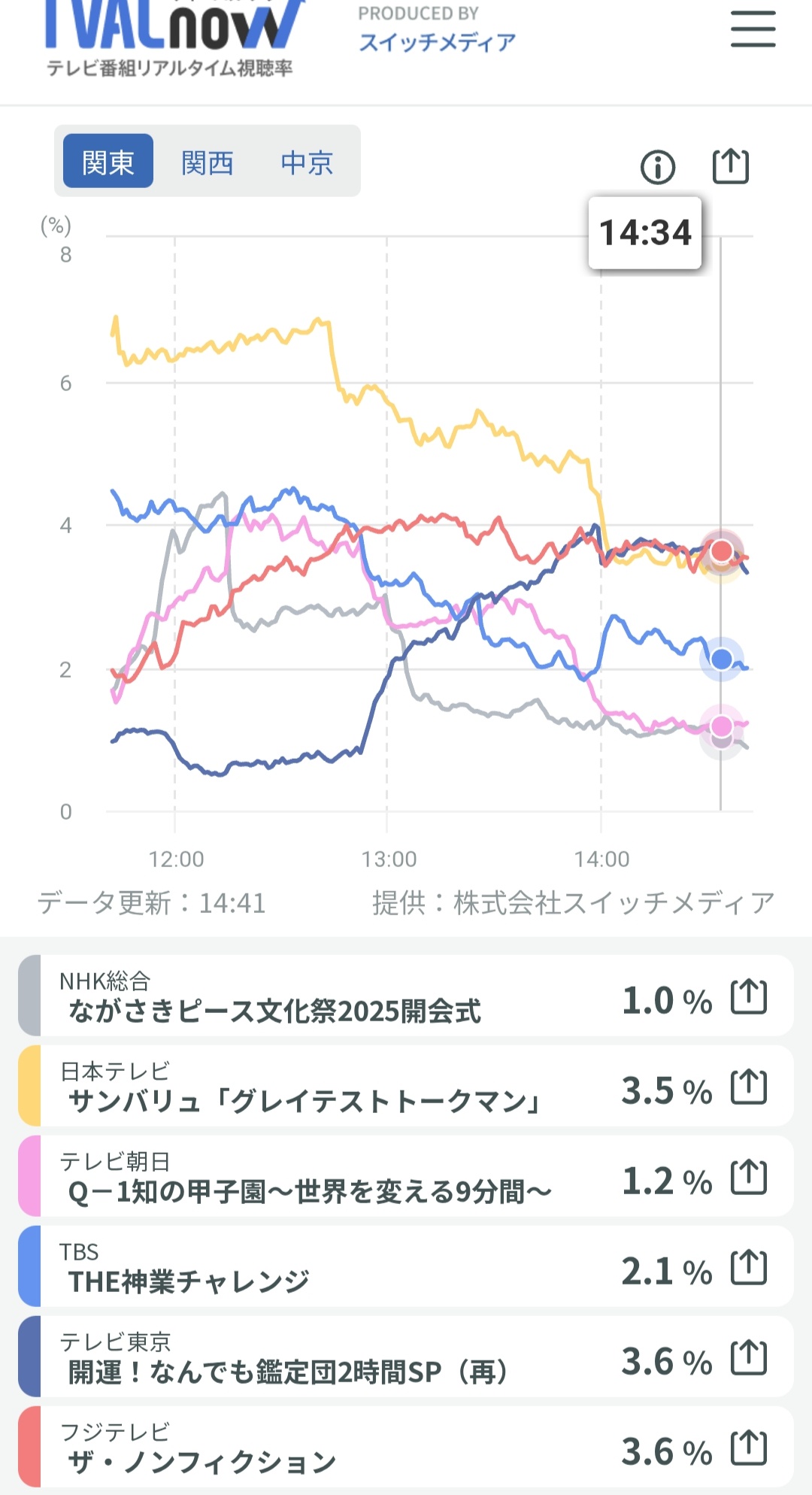Open the スイッチメディア producer link
This screenshot has width=812, height=1495.
tap(437, 42)
